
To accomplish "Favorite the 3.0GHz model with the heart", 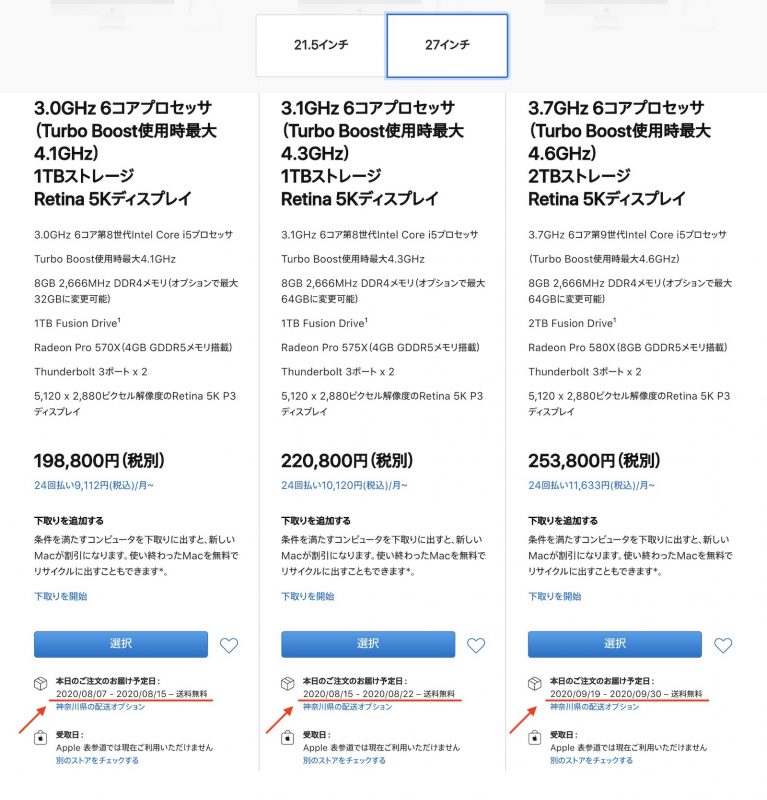I will tap(229, 645).
